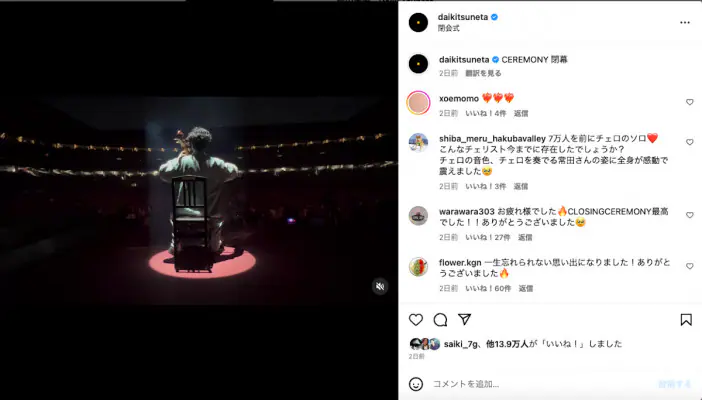Submit comment with 投稿する button
This screenshot has height=400, width=702.
pos(675,384)
